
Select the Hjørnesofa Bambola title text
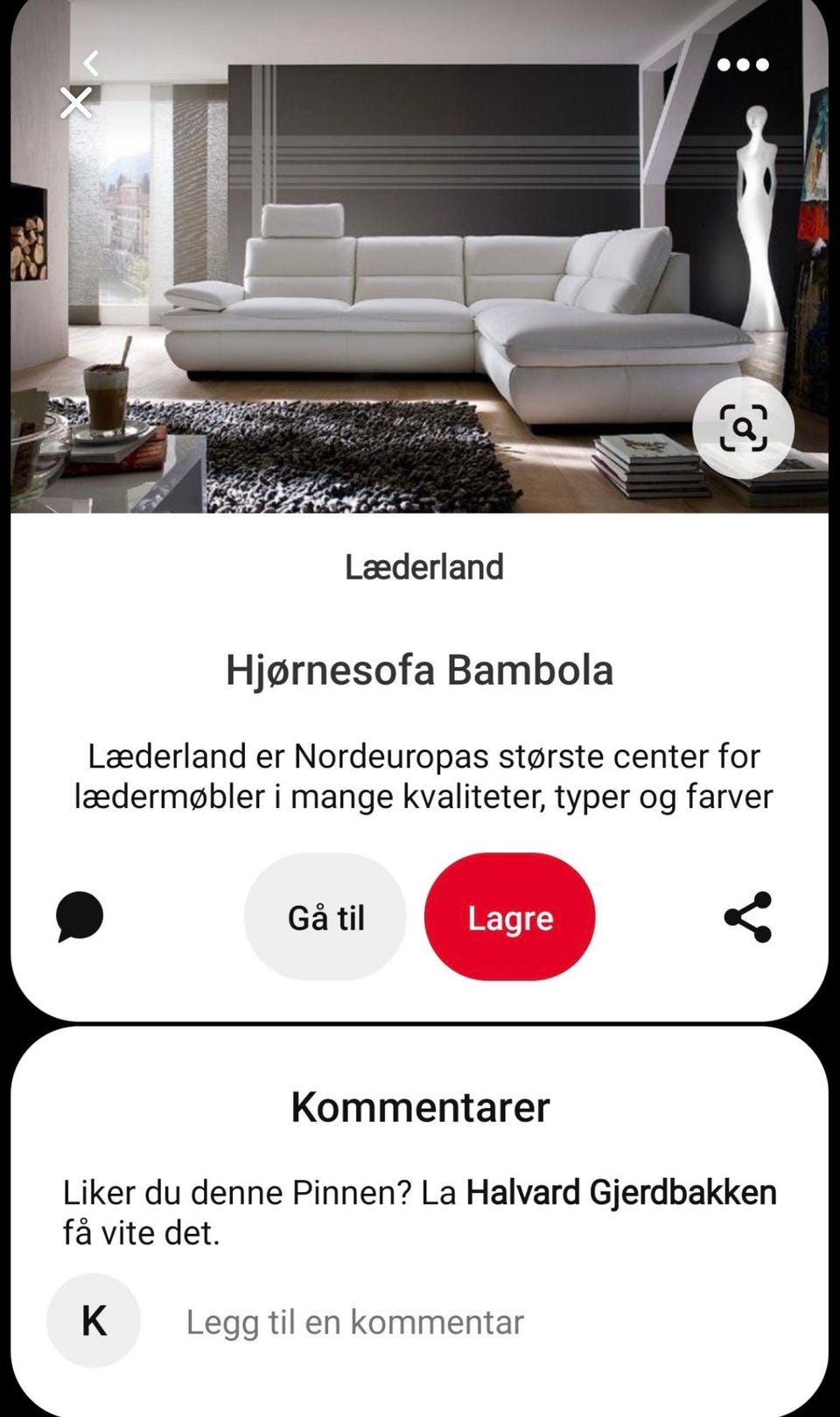coord(420,671)
